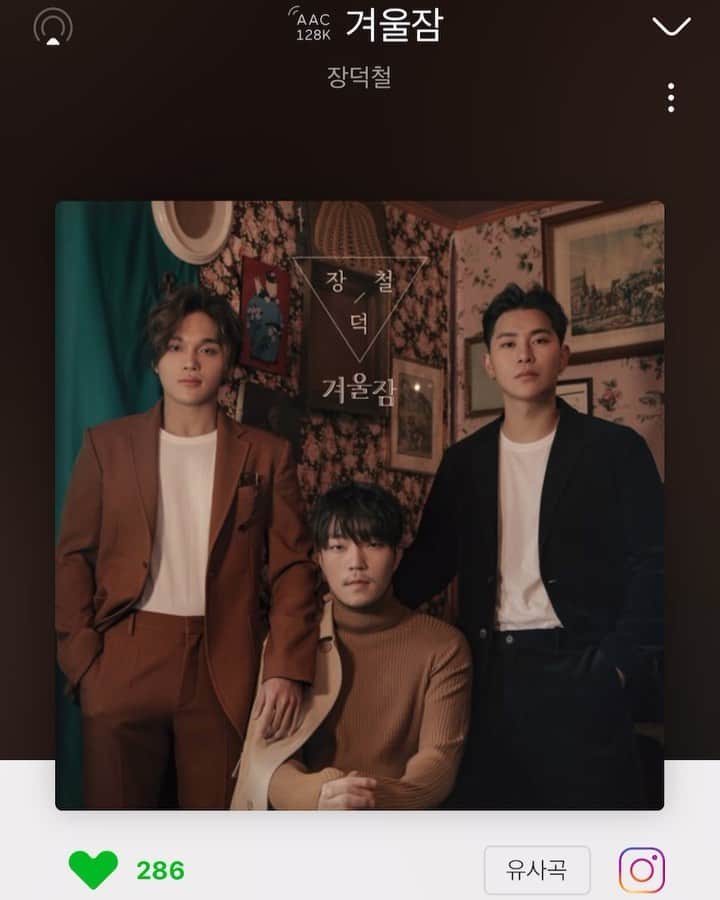This screenshot has height=900, width=720.
Task: Open the three-dot overflow menu
Action: (670, 97)
